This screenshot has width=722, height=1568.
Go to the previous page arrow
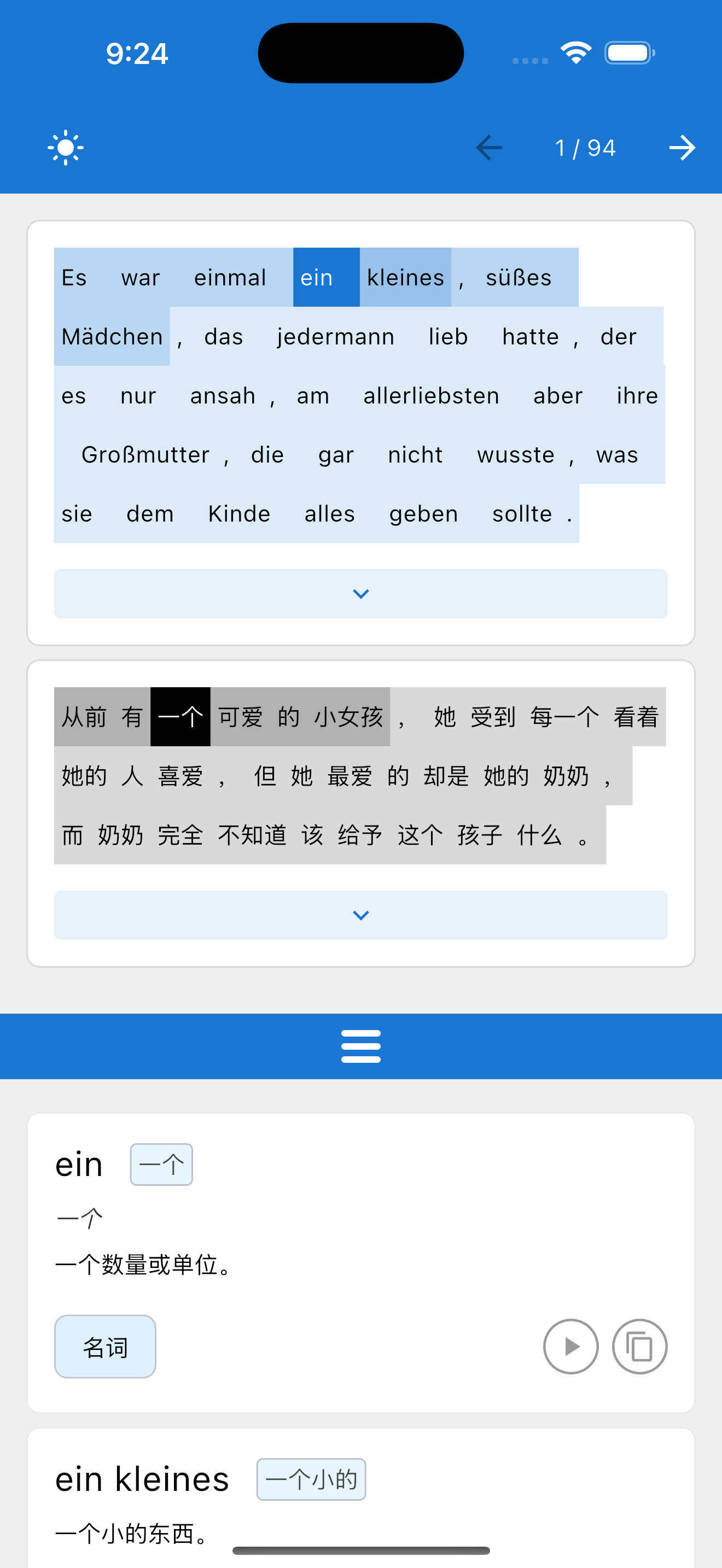(x=488, y=147)
